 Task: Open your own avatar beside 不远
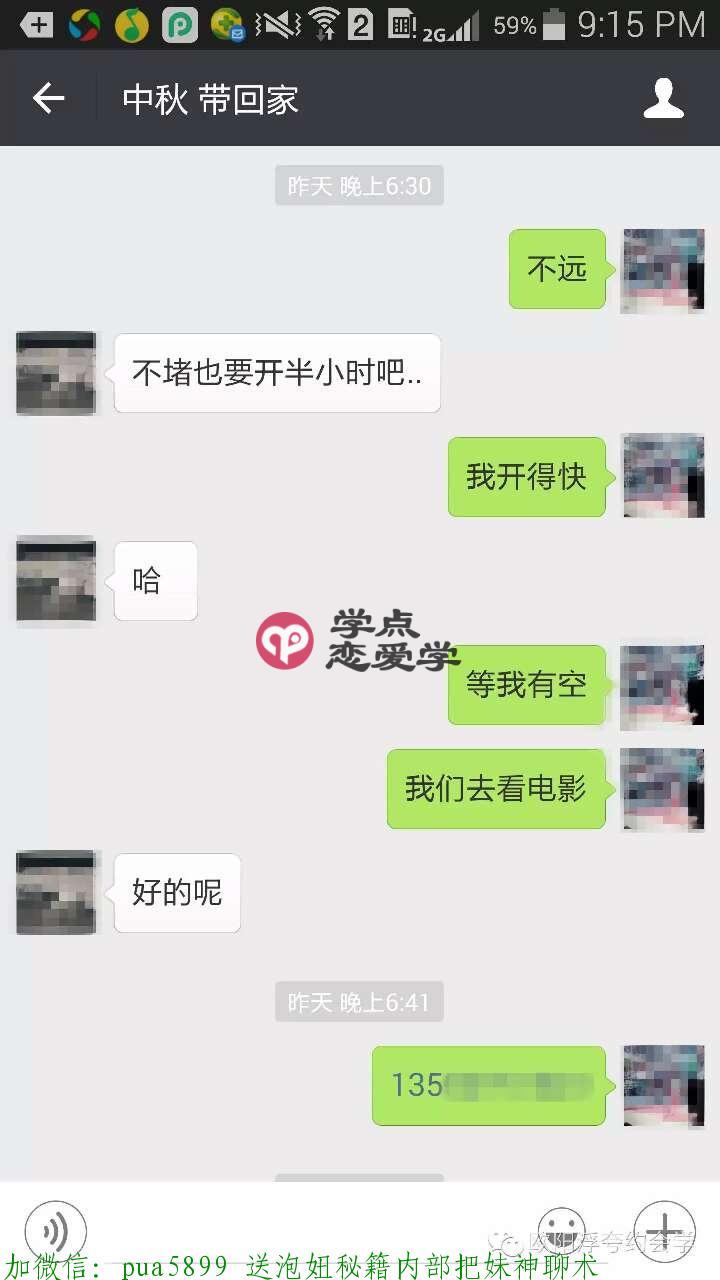click(x=663, y=270)
